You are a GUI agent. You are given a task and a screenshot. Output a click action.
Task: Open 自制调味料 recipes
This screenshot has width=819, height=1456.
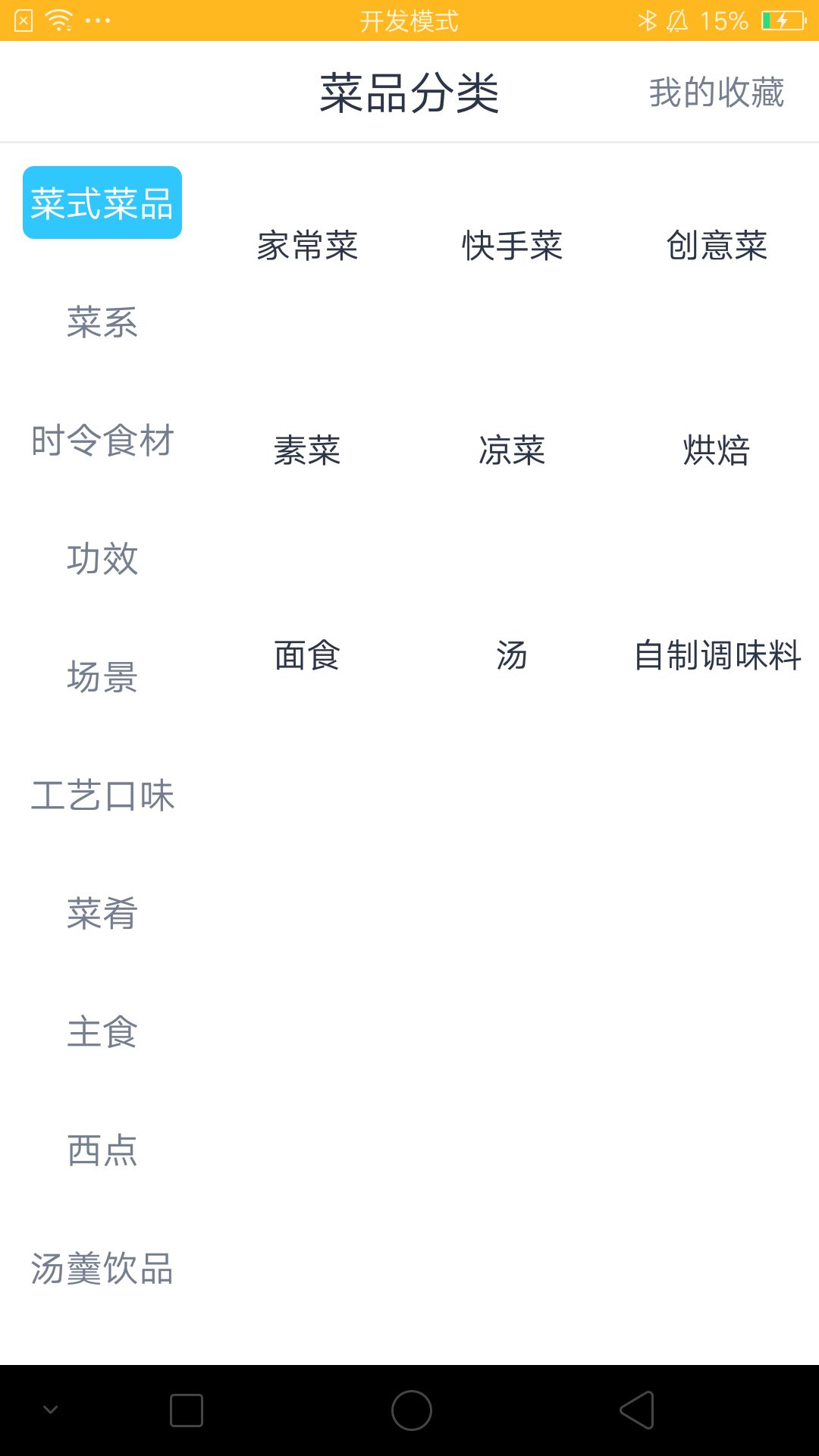click(717, 655)
